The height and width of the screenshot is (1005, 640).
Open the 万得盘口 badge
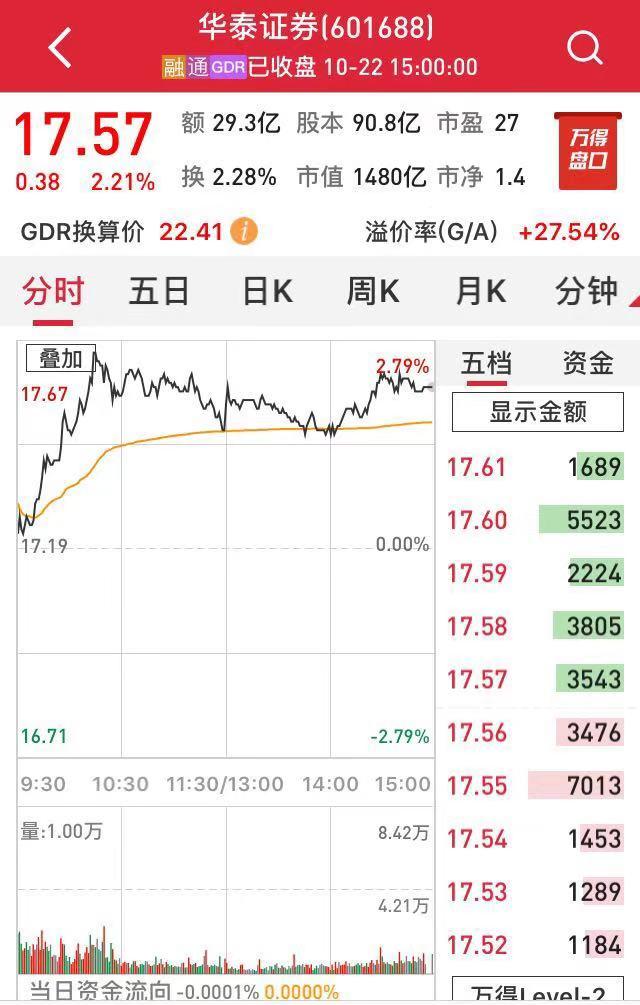(589, 150)
